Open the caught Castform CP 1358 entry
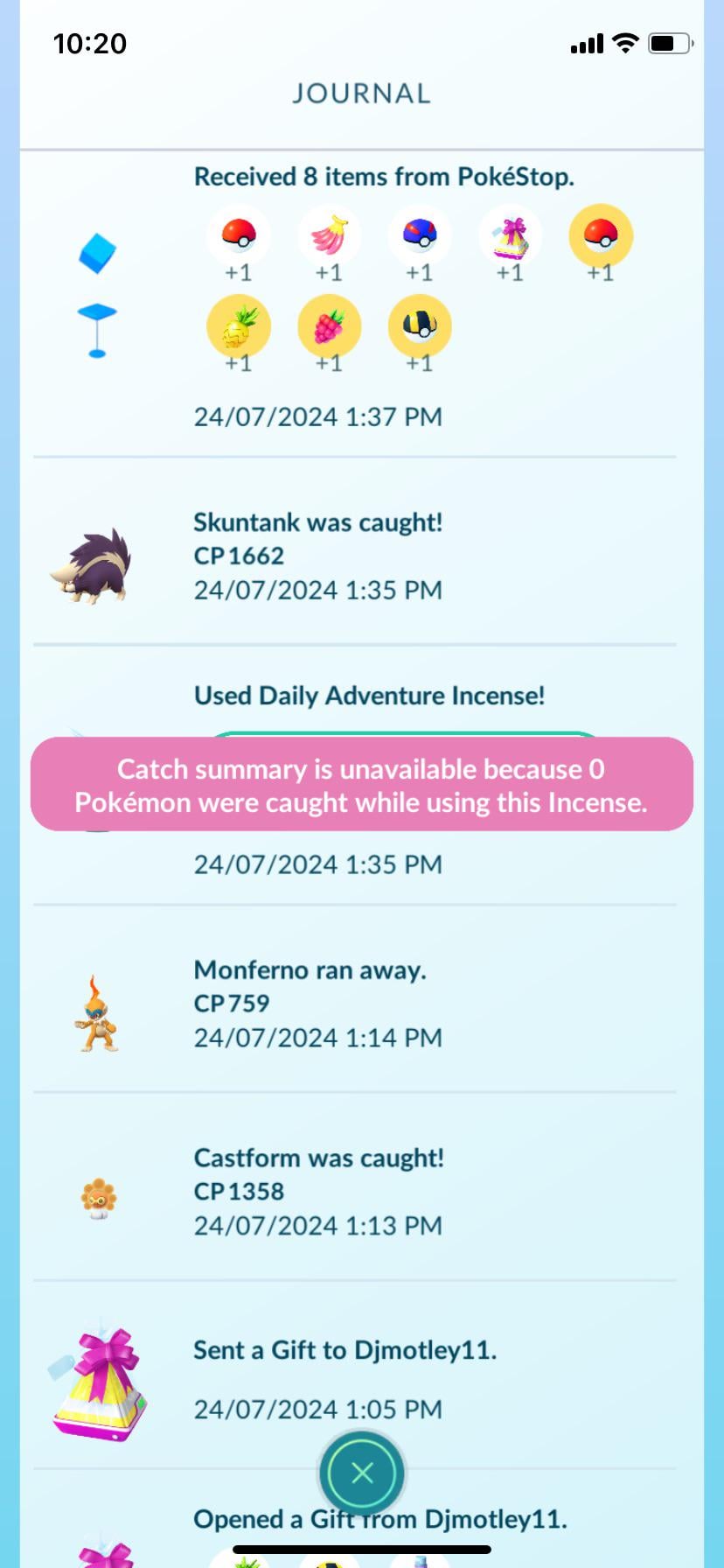This screenshot has width=724, height=1568. point(318,1191)
